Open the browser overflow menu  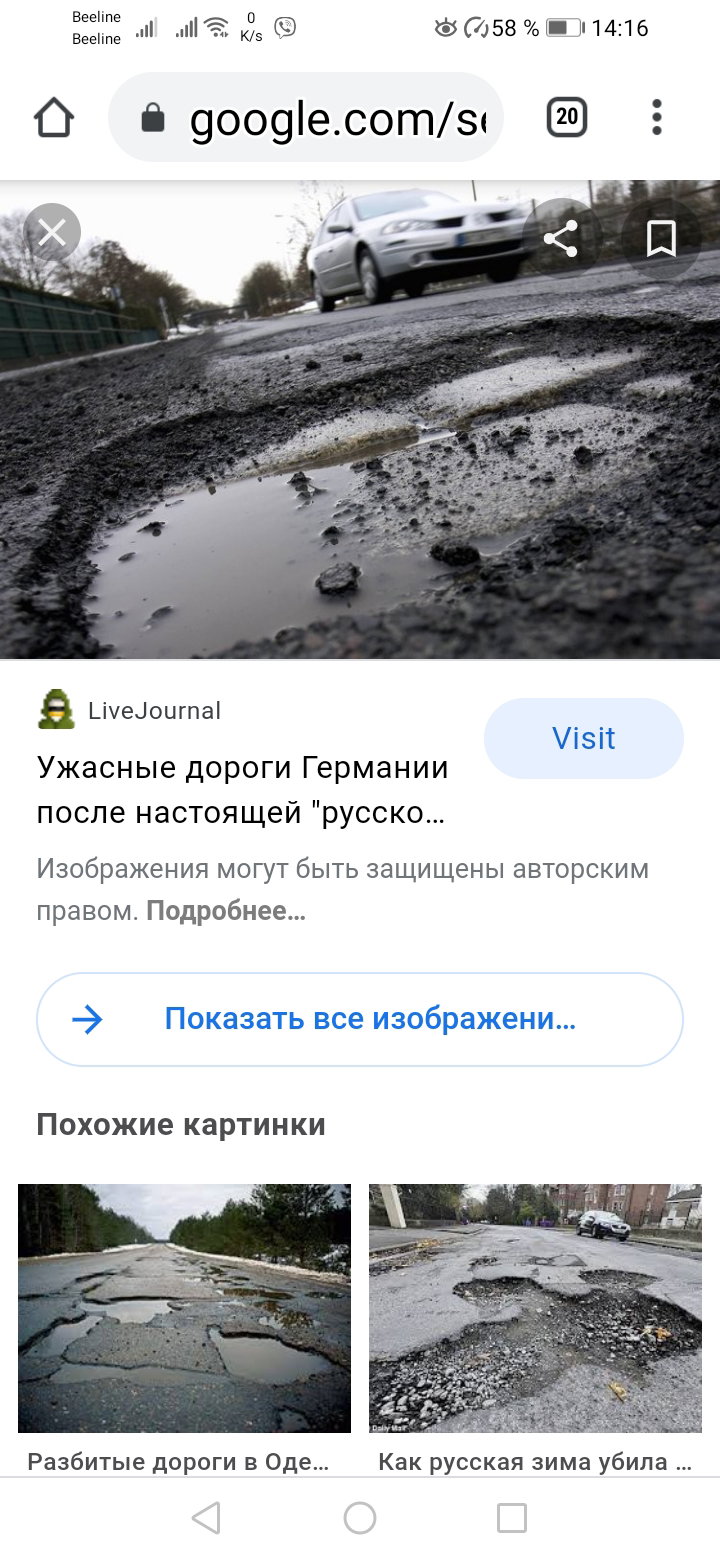pos(657,117)
